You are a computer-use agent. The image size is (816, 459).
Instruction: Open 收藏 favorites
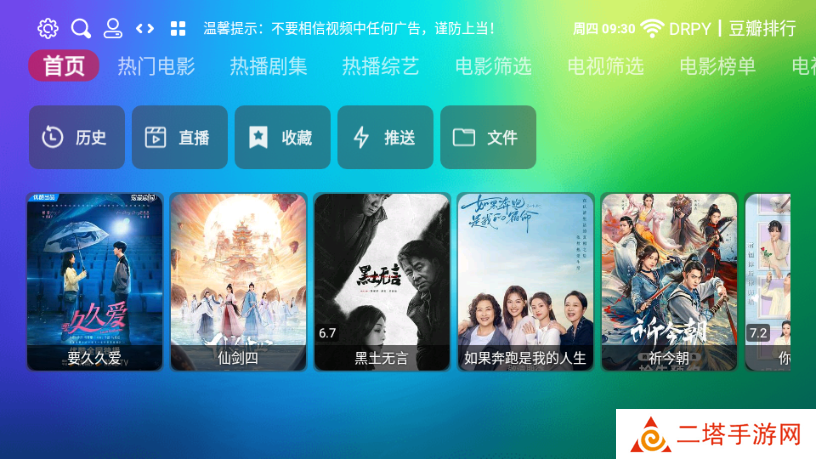pos(282,137)
